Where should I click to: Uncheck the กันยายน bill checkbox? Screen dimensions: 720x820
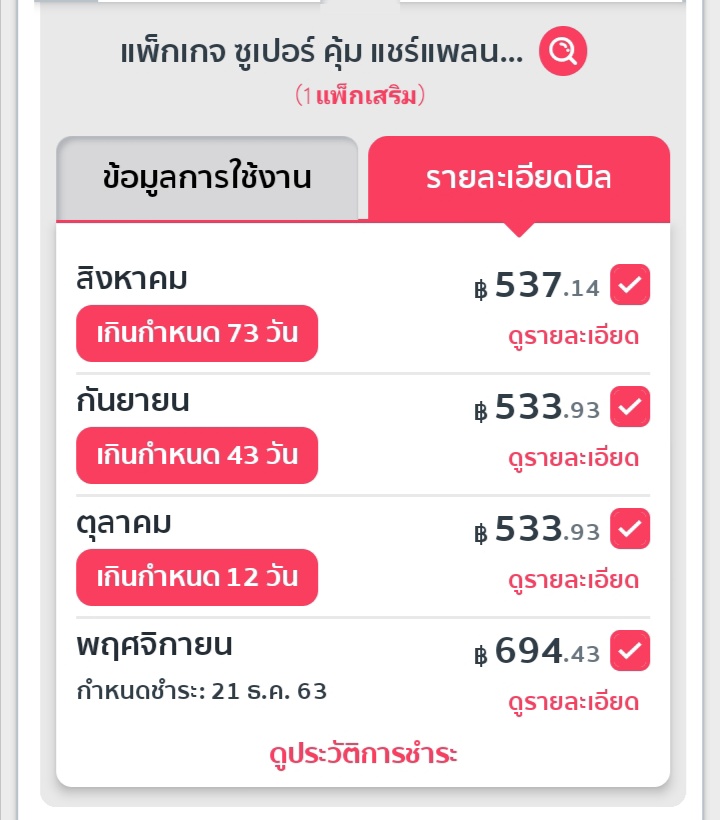630,407
